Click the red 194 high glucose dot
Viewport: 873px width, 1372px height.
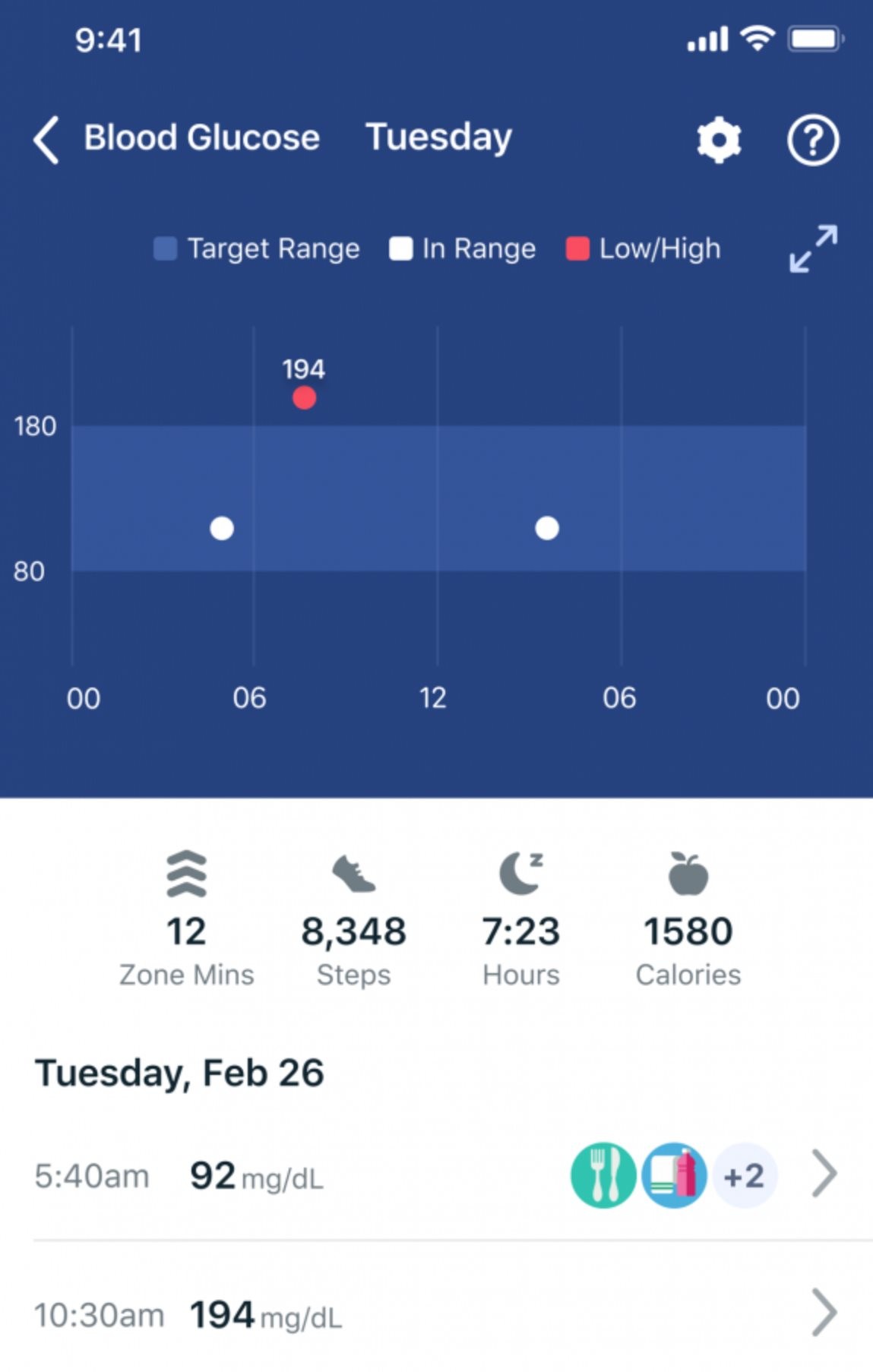point(303,396)
